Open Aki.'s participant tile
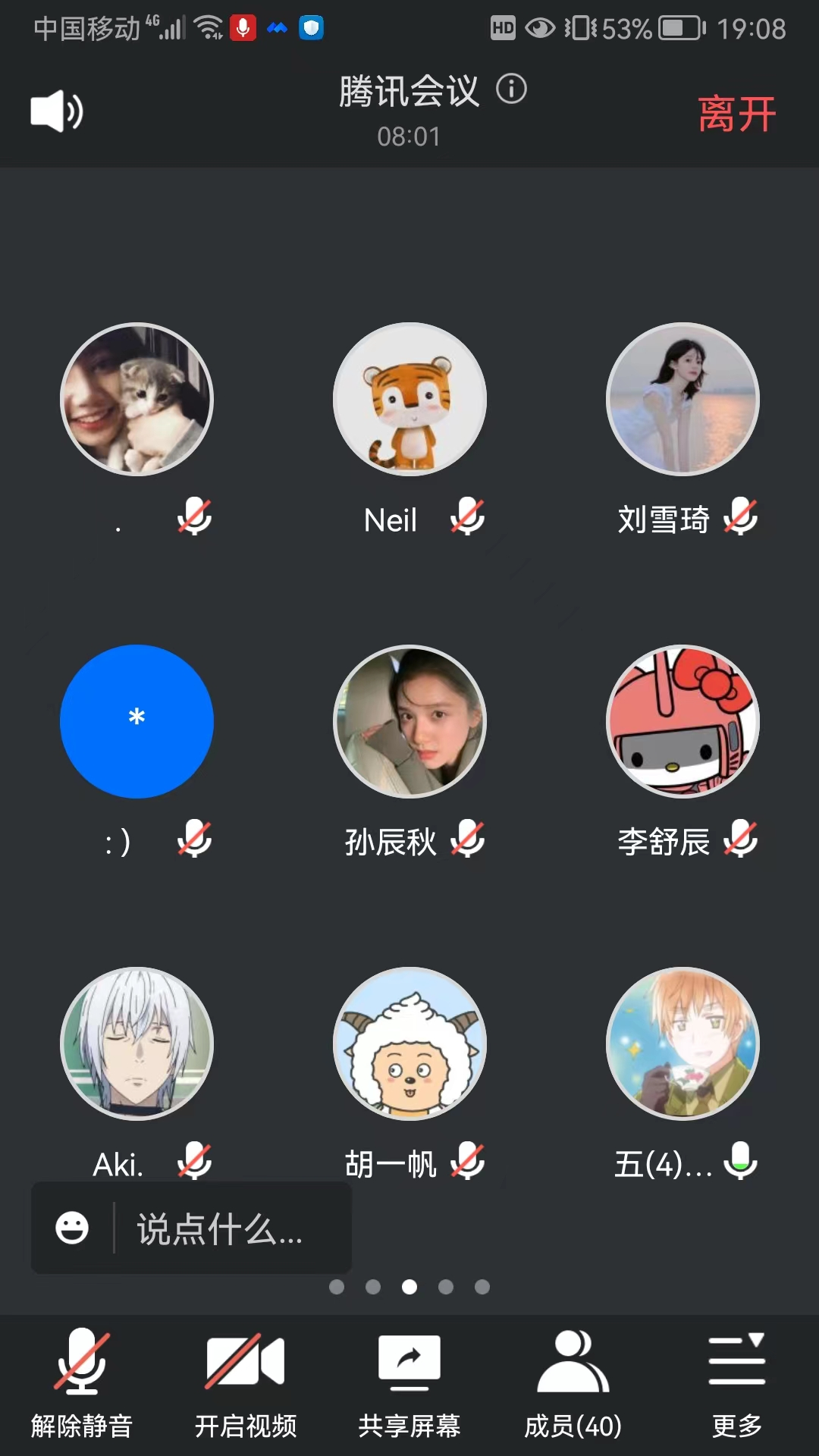The width and height of the screenshot is (819, 1456). [136, 1044]
